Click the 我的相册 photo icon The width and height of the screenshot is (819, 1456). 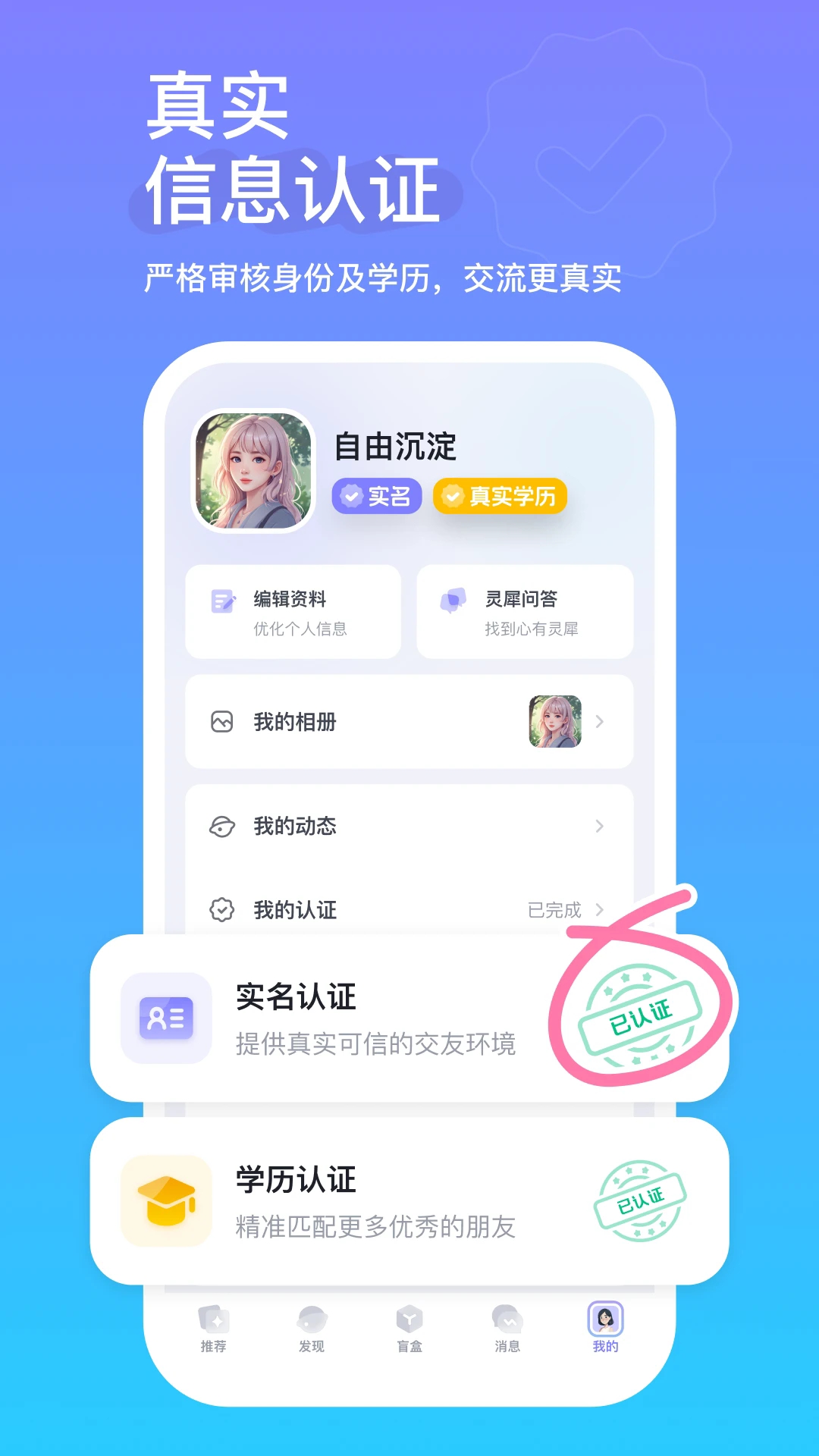(221, 722)
